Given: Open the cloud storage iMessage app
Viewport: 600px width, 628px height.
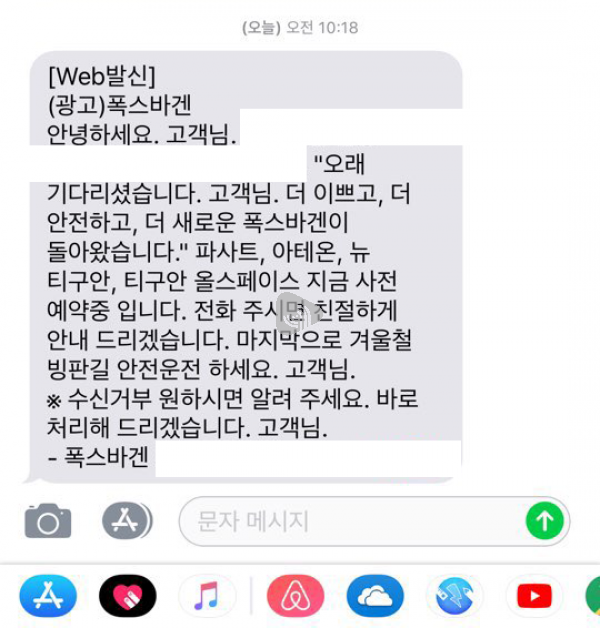Looking at the screenshot, I should click(x=375, y=597).
